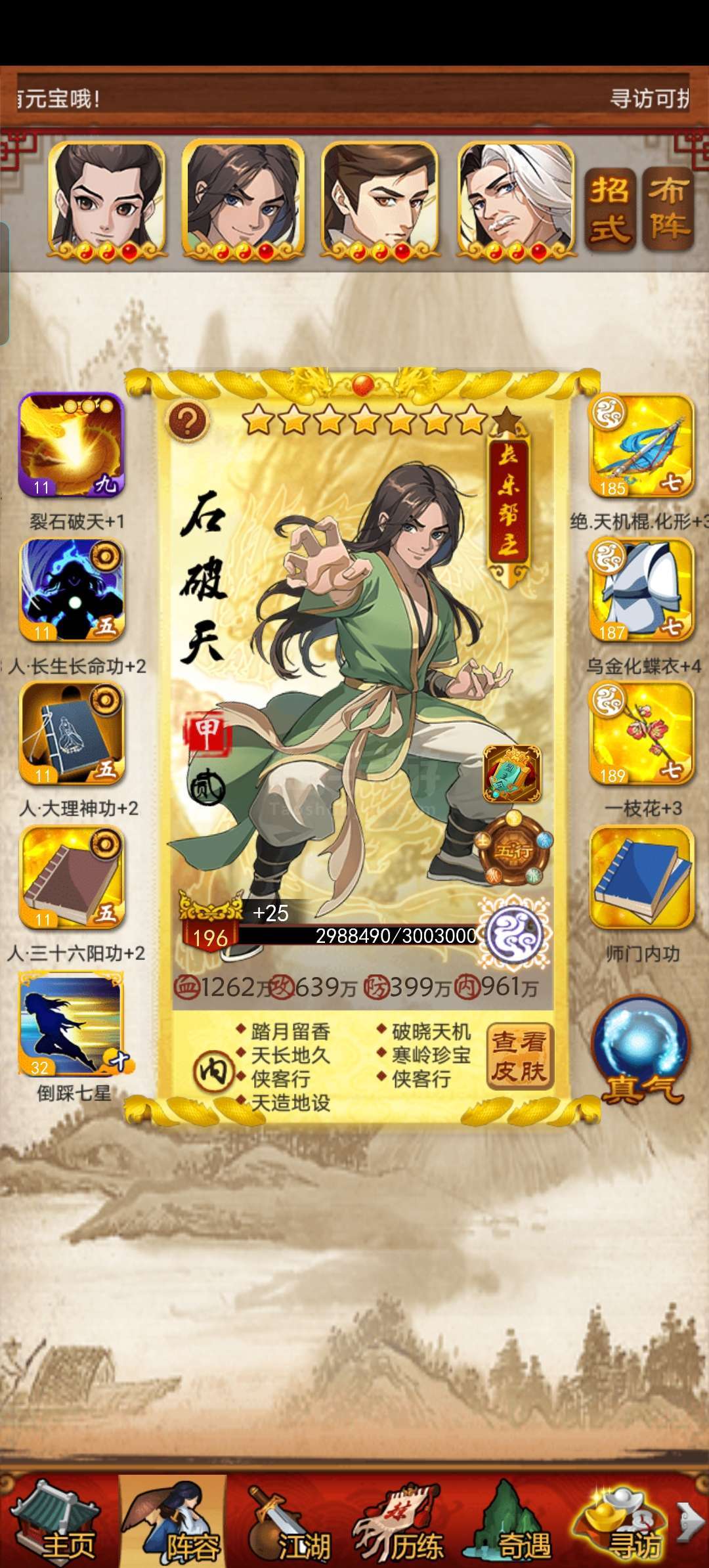This screenshot has height=1568, width=709.
Task: Open the 师门内功 book slot
Action: 641,878
